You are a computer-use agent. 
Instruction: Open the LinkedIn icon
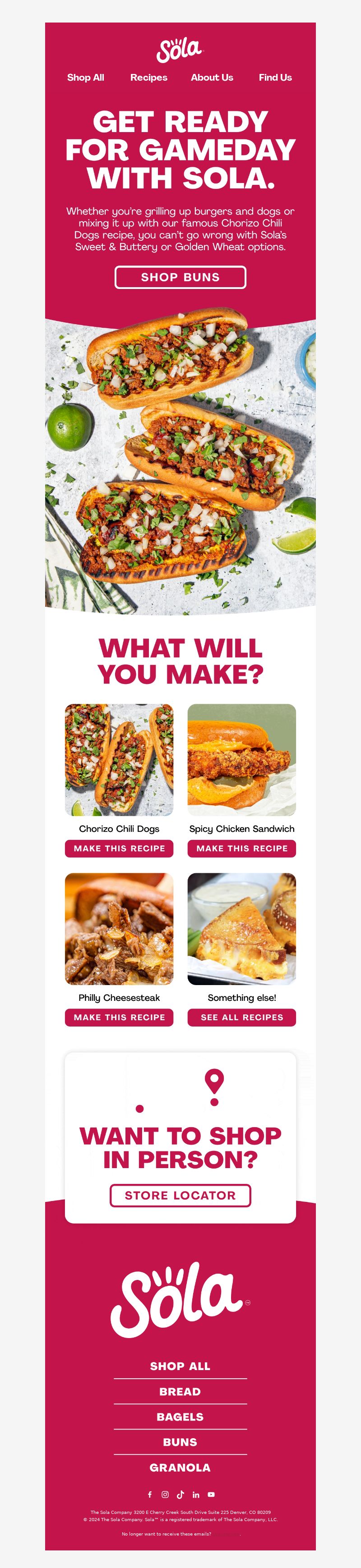196,1495
